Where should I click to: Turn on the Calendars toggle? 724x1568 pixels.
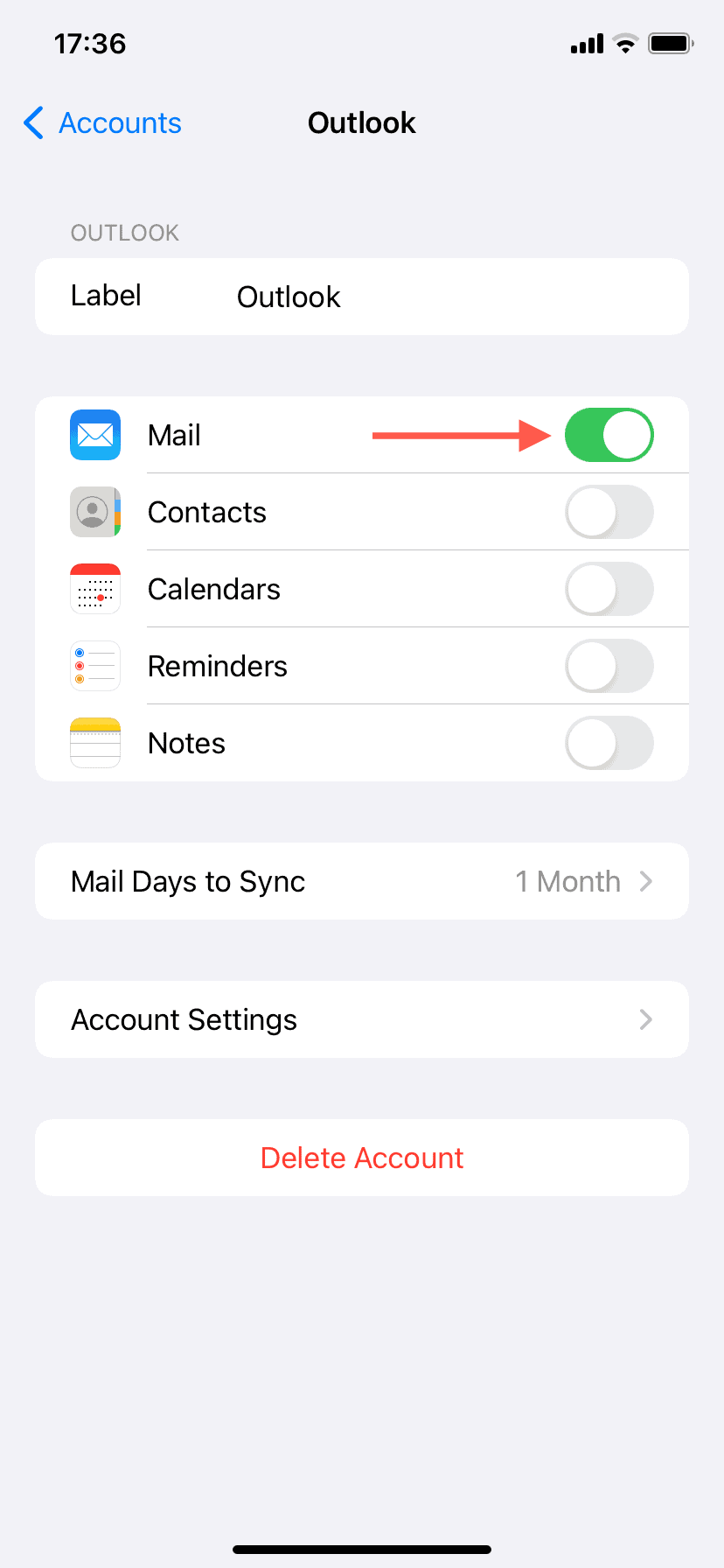(609, 589)
